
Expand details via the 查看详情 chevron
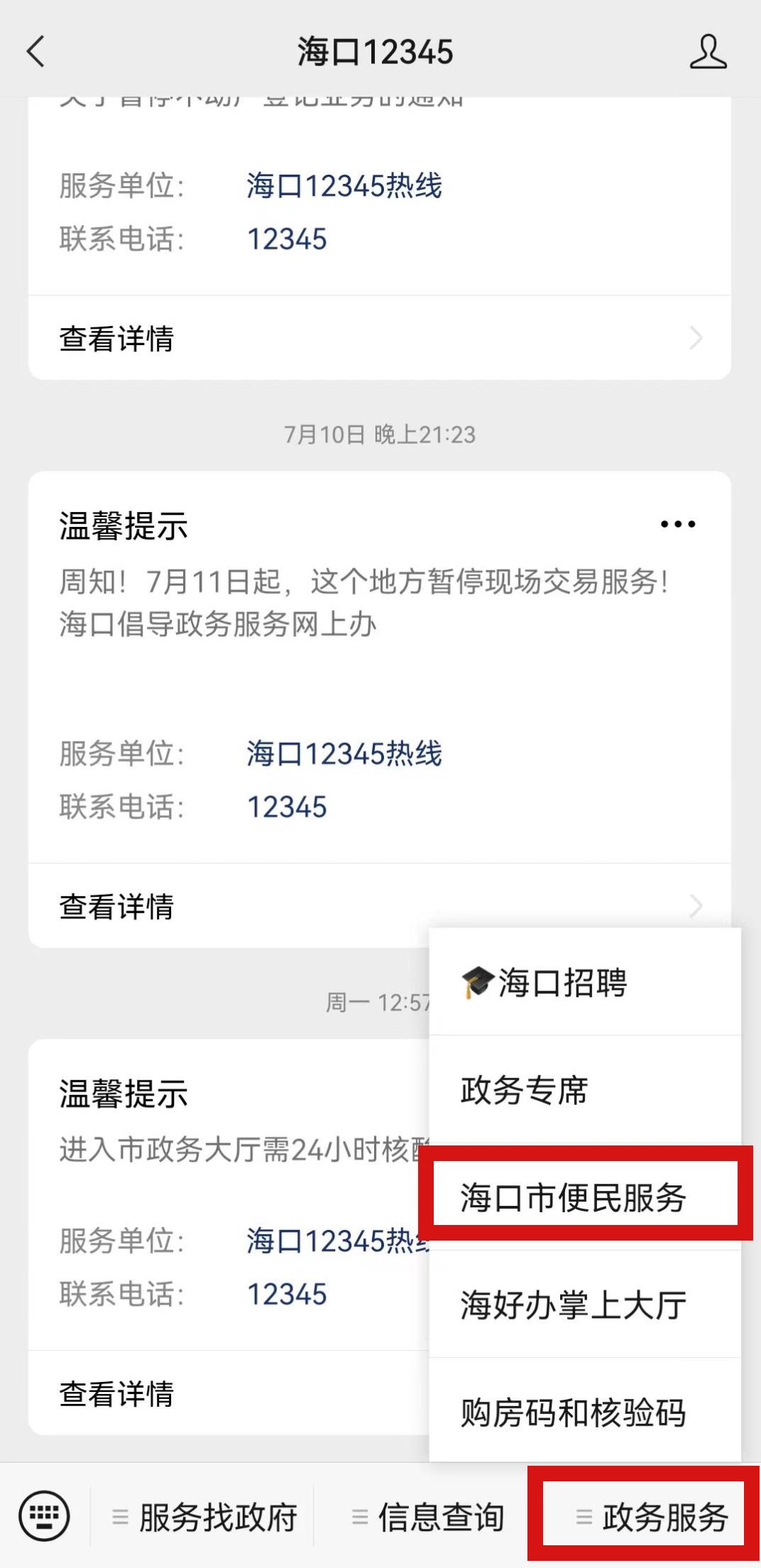coord(696,907)
